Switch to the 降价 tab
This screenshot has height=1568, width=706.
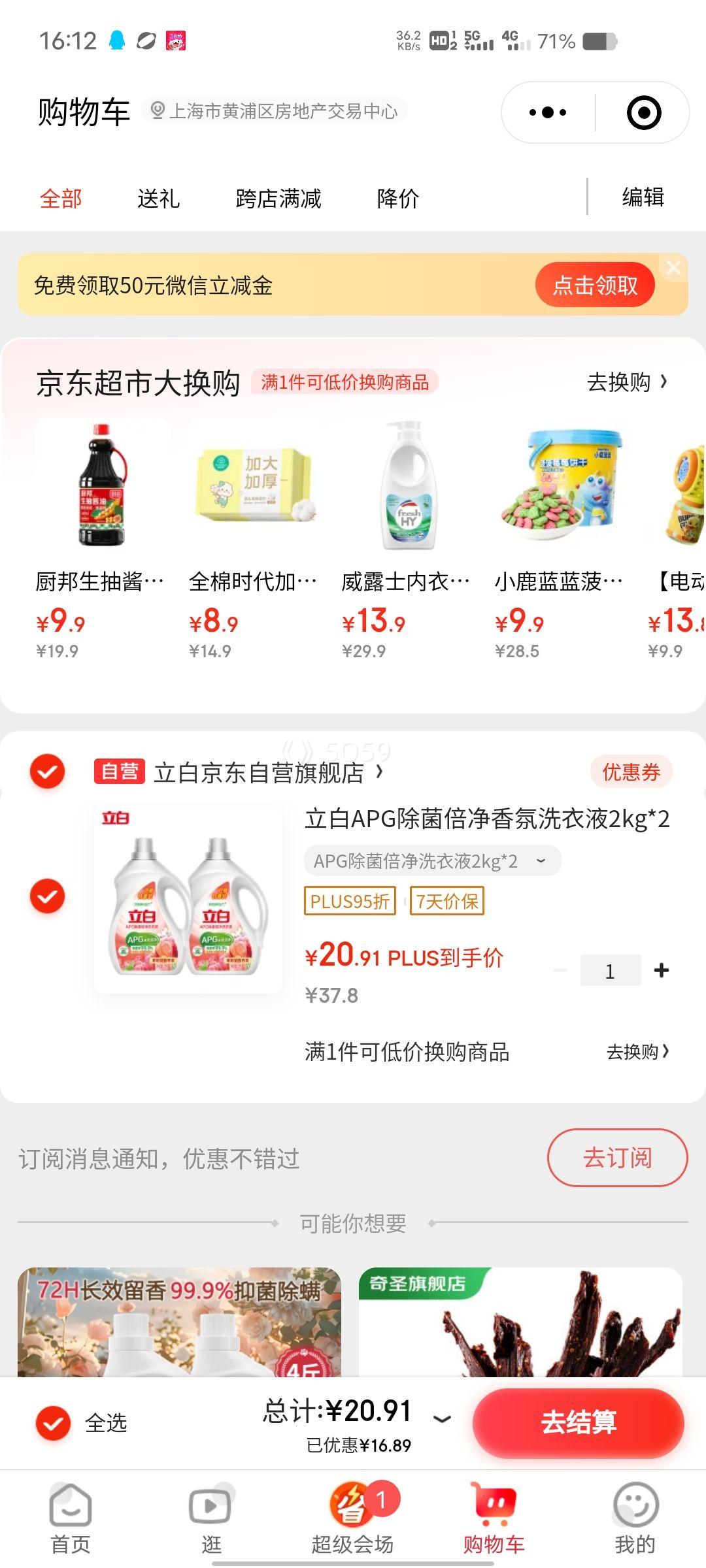pos(399,198)
